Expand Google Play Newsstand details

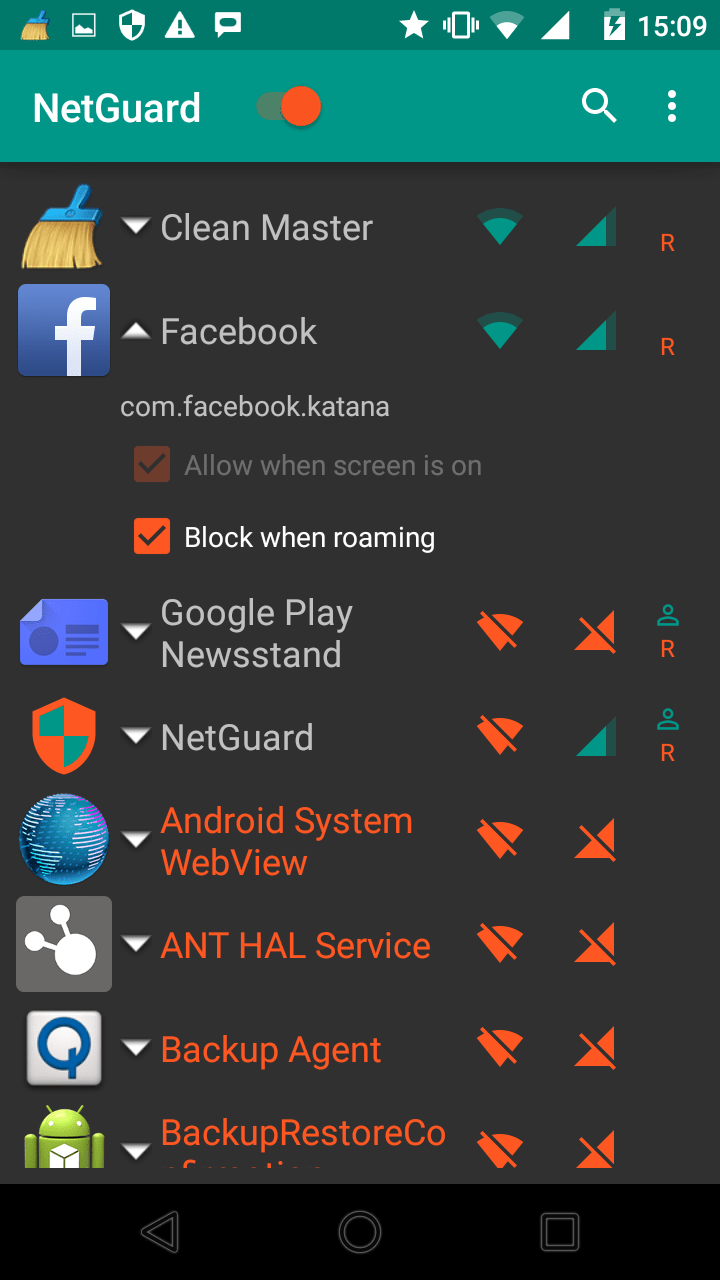[136, 633]
